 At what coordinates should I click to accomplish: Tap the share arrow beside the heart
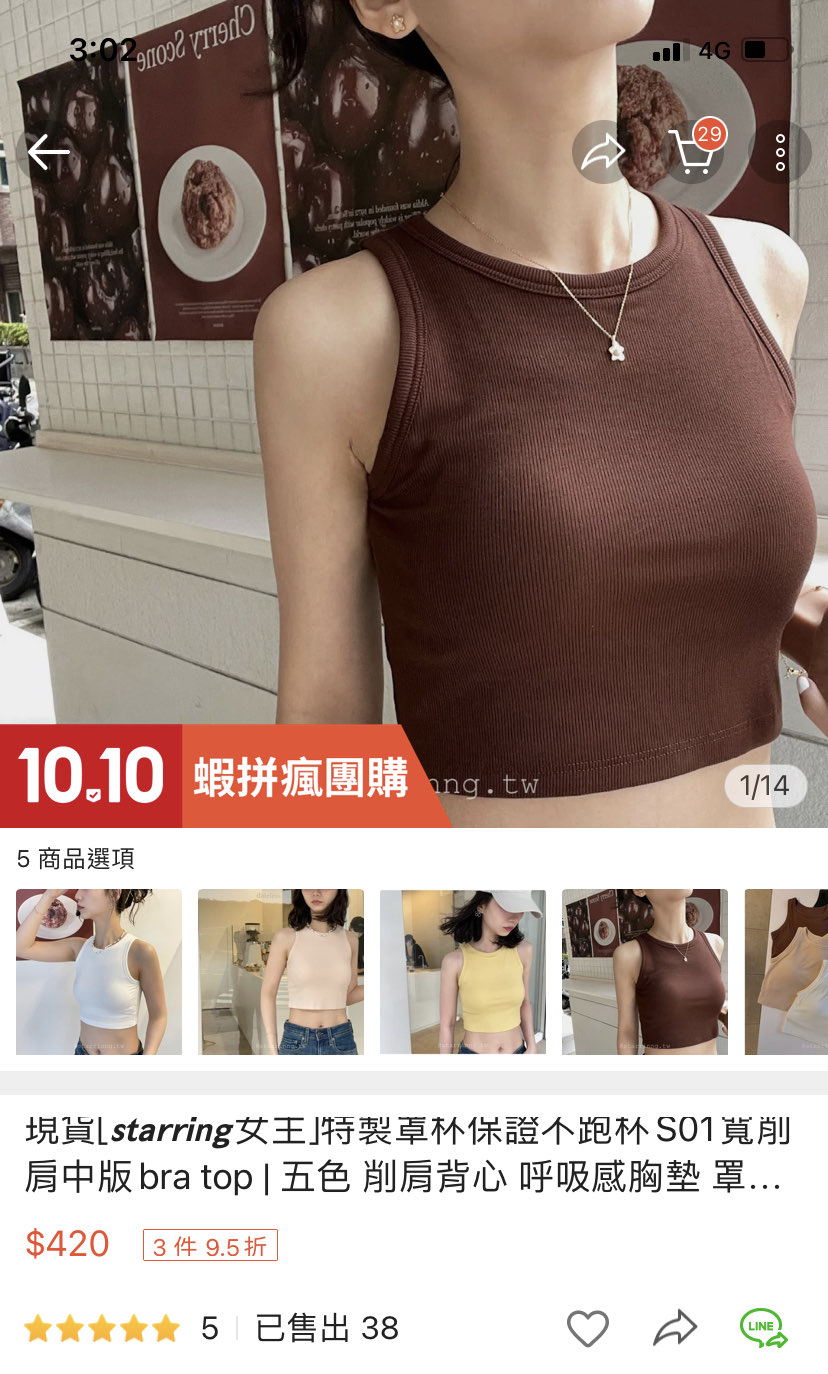pyautogui.click(x=675, y=1328)
